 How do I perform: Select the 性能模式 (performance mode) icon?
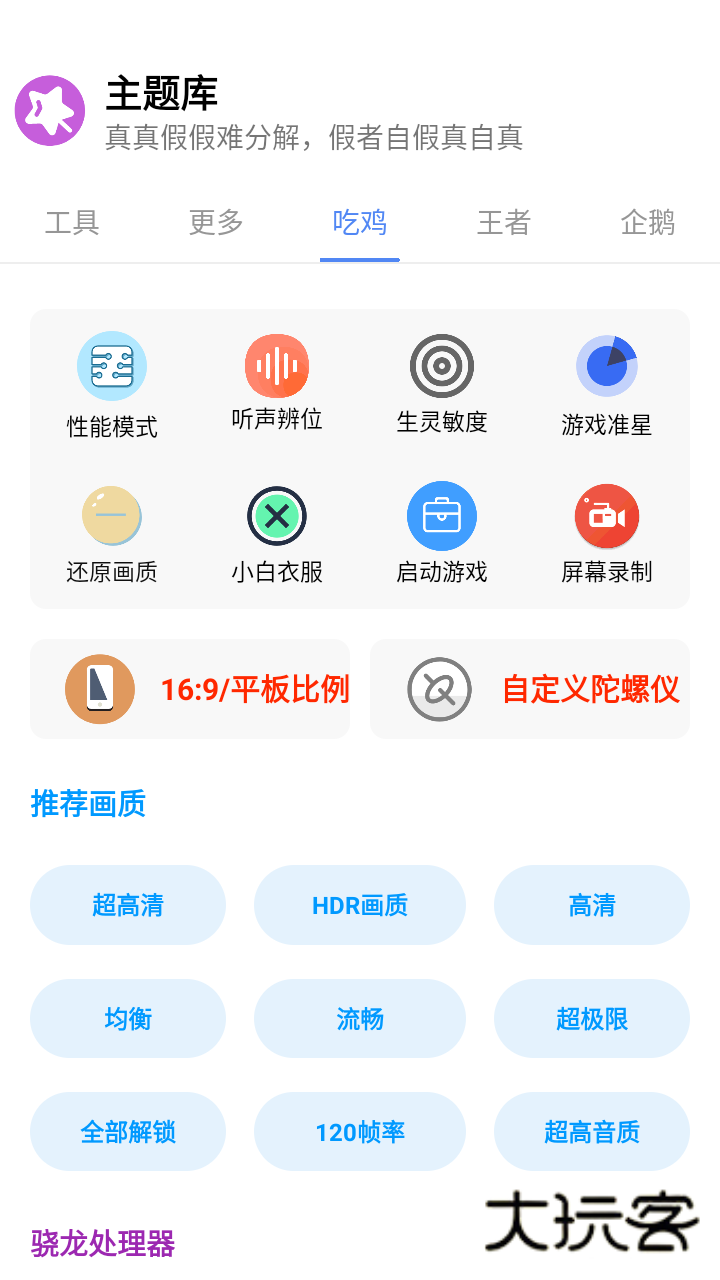click(112, 385)
